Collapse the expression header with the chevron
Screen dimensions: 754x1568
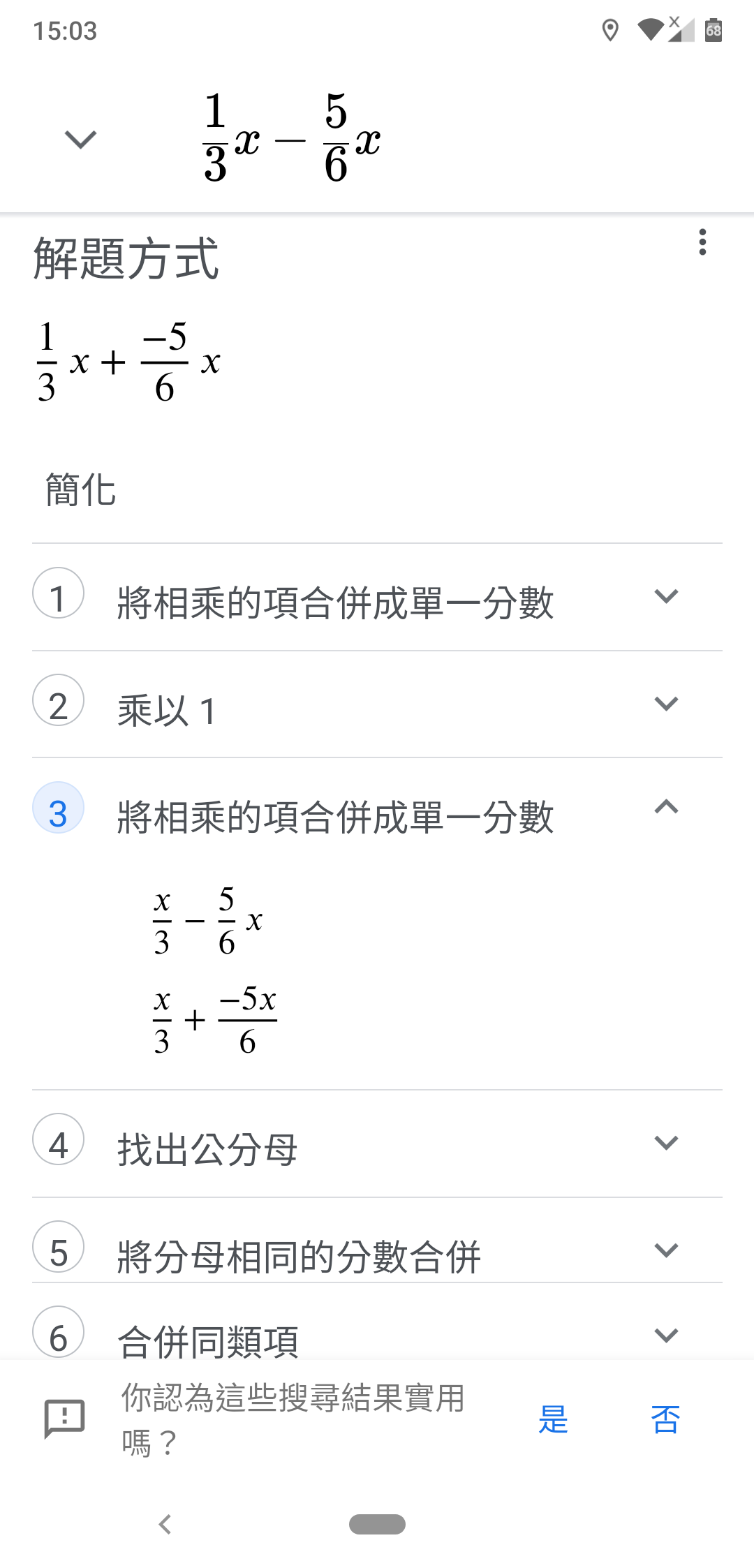80,140
